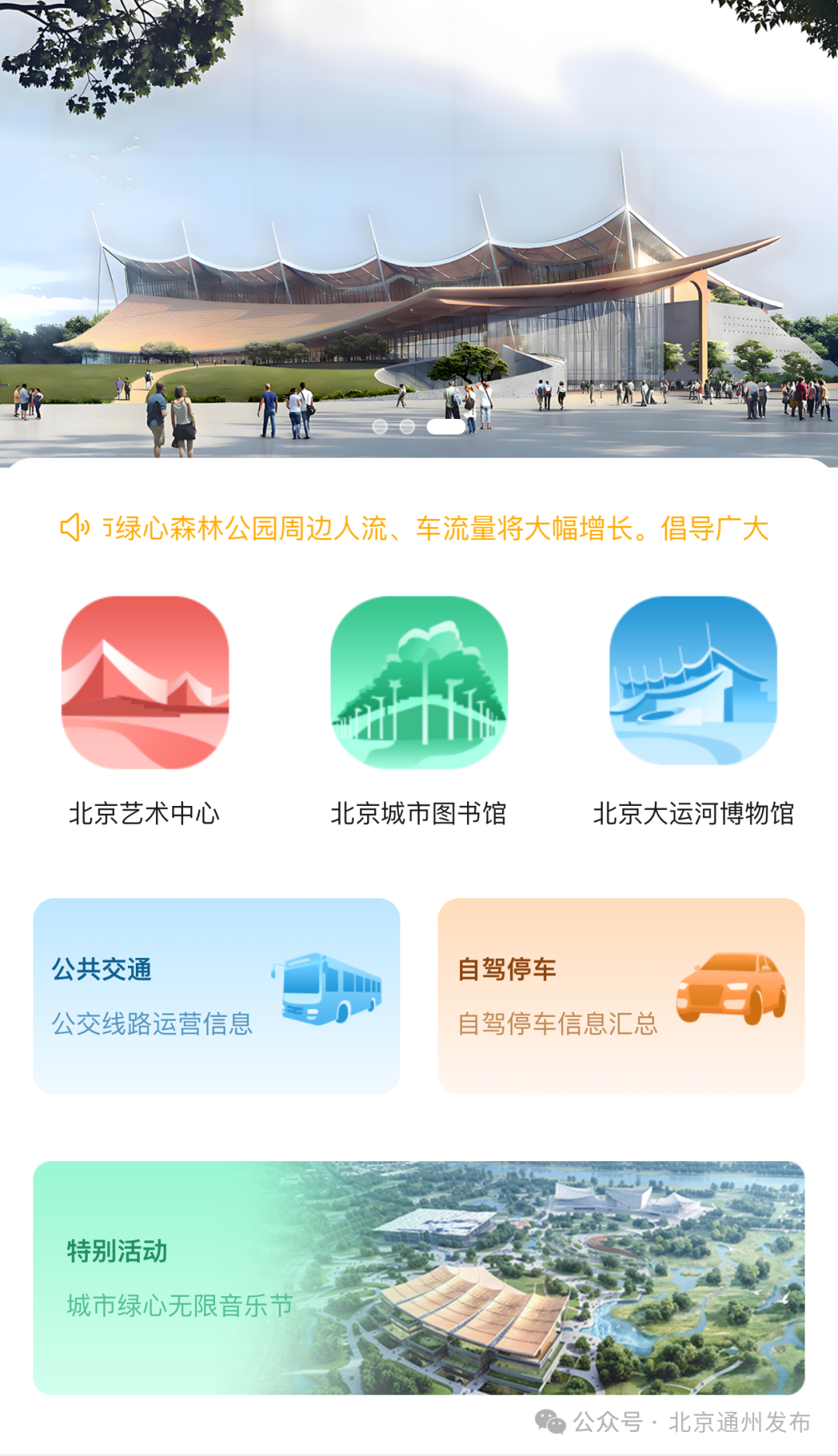
Task: Open 北京艺术中心 icon
Action: (145, 683)
